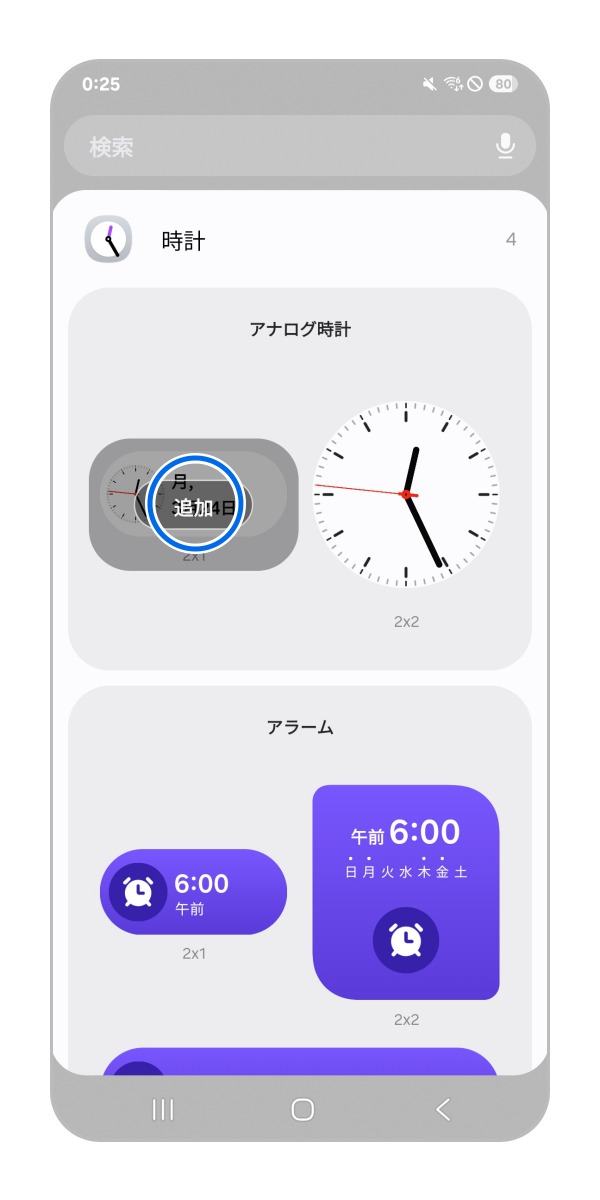The height and width of the screenshot is (1200, 600).
Task: Start voice search with the microphone
Action: point(505,147)
